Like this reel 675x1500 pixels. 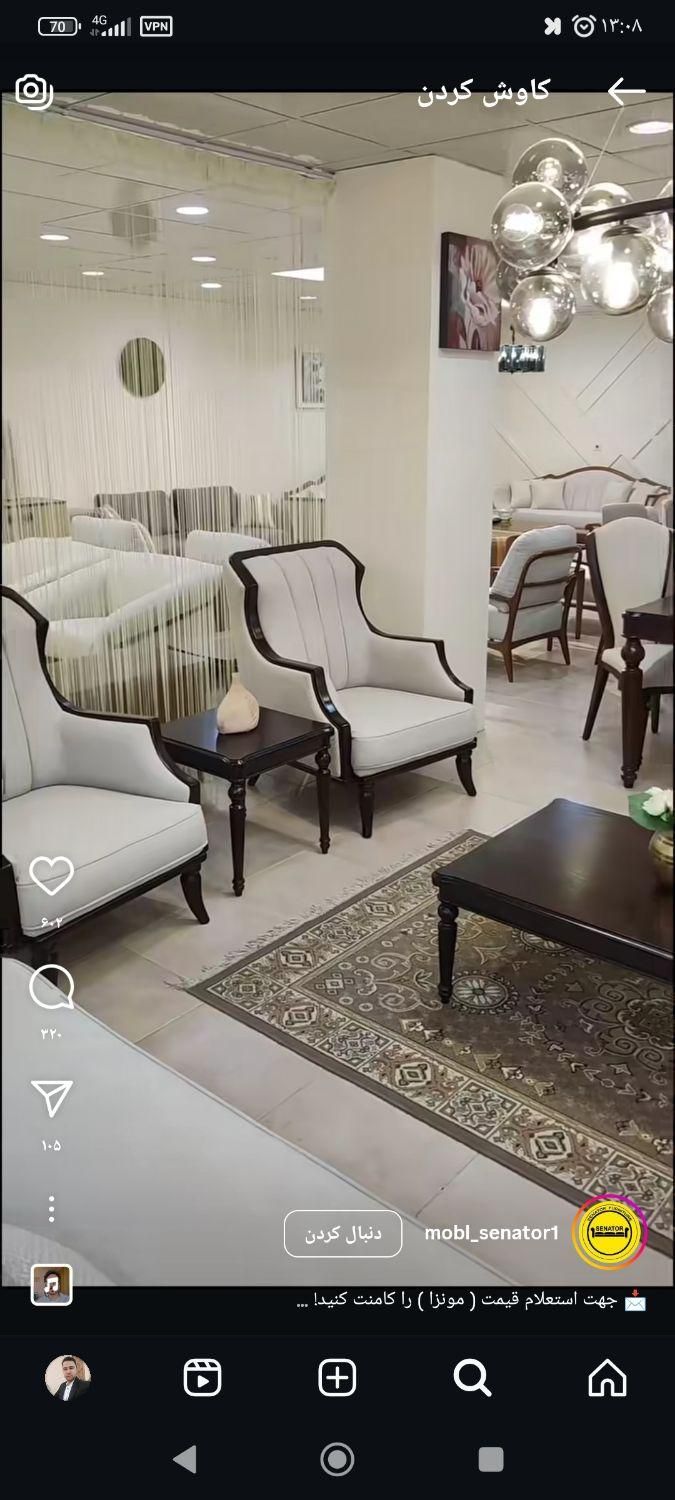pyautogui.click(x=51, y=877)
